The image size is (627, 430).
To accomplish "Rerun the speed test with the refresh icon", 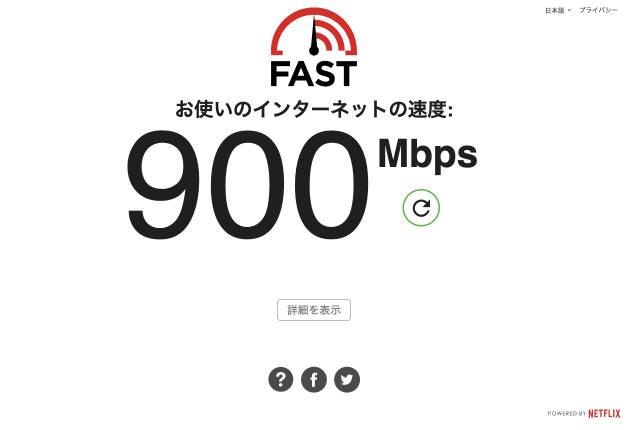I will [x=421, y=208].
